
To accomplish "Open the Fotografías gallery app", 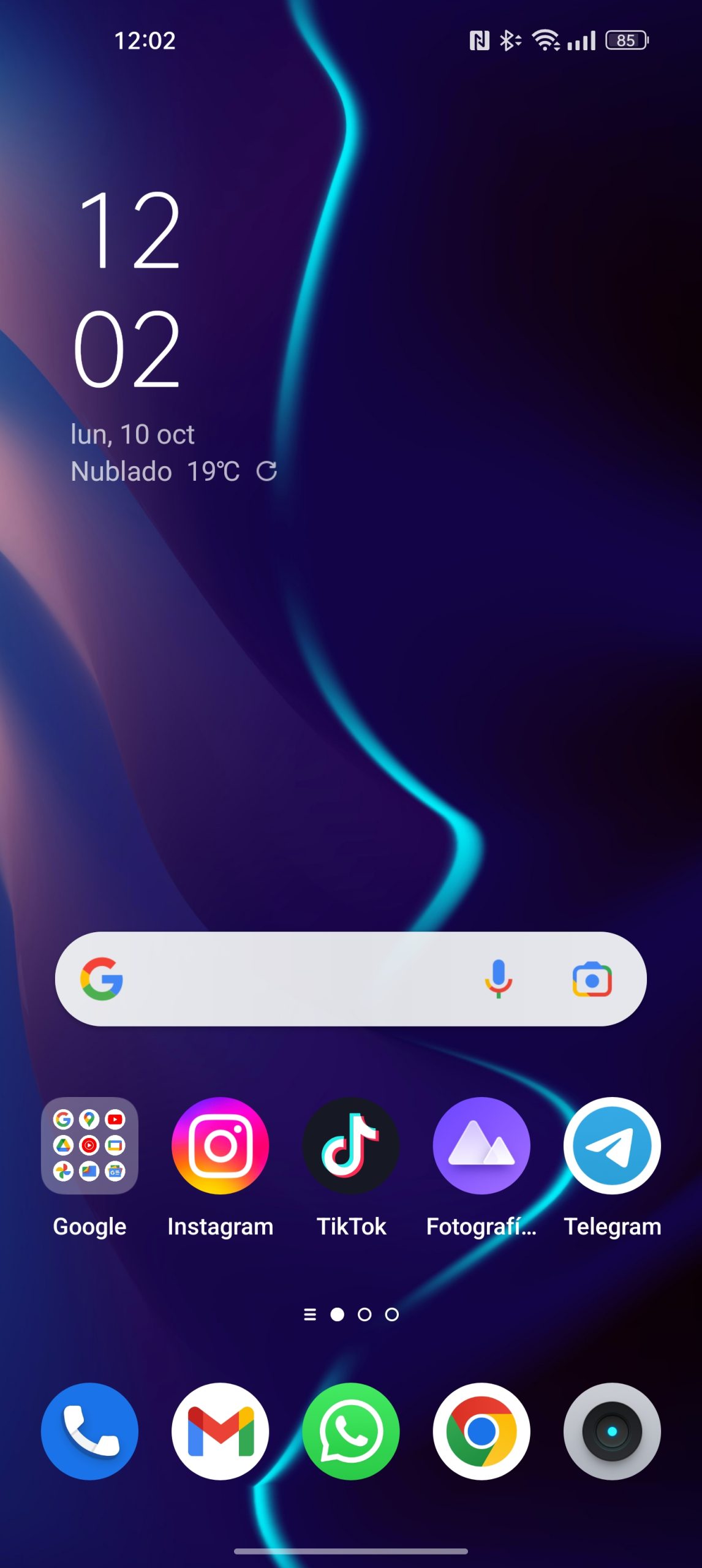I will [x=481, y=1145].
